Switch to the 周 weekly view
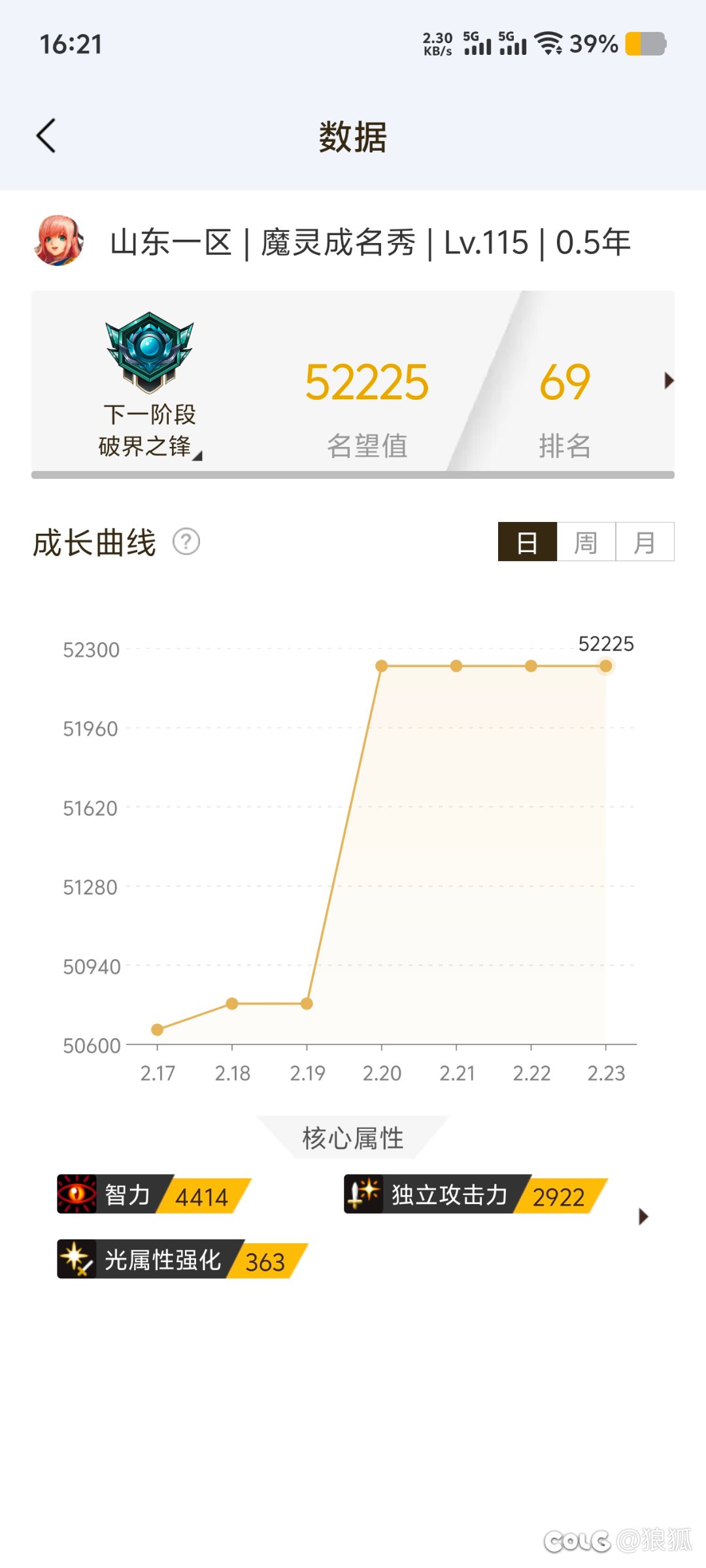706x1568 pixels. click(586, 542)
